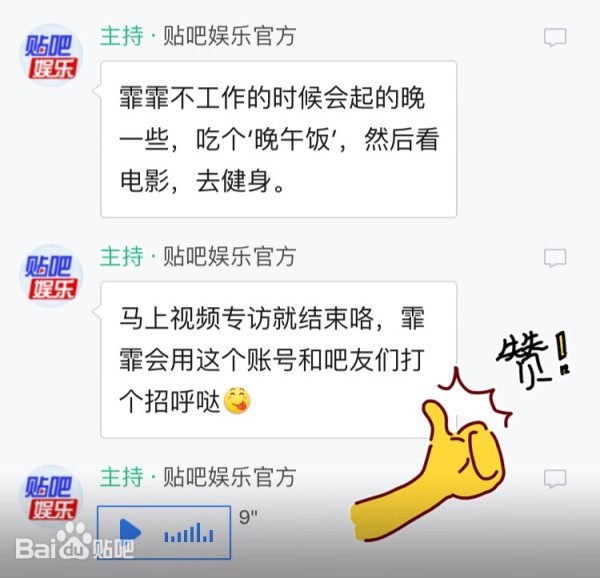This screenshot has width=600, height=578.
Task: Open 贴吧娱乐 avatar beside the '晚午饭' post
Action: [x=51, y=56]
